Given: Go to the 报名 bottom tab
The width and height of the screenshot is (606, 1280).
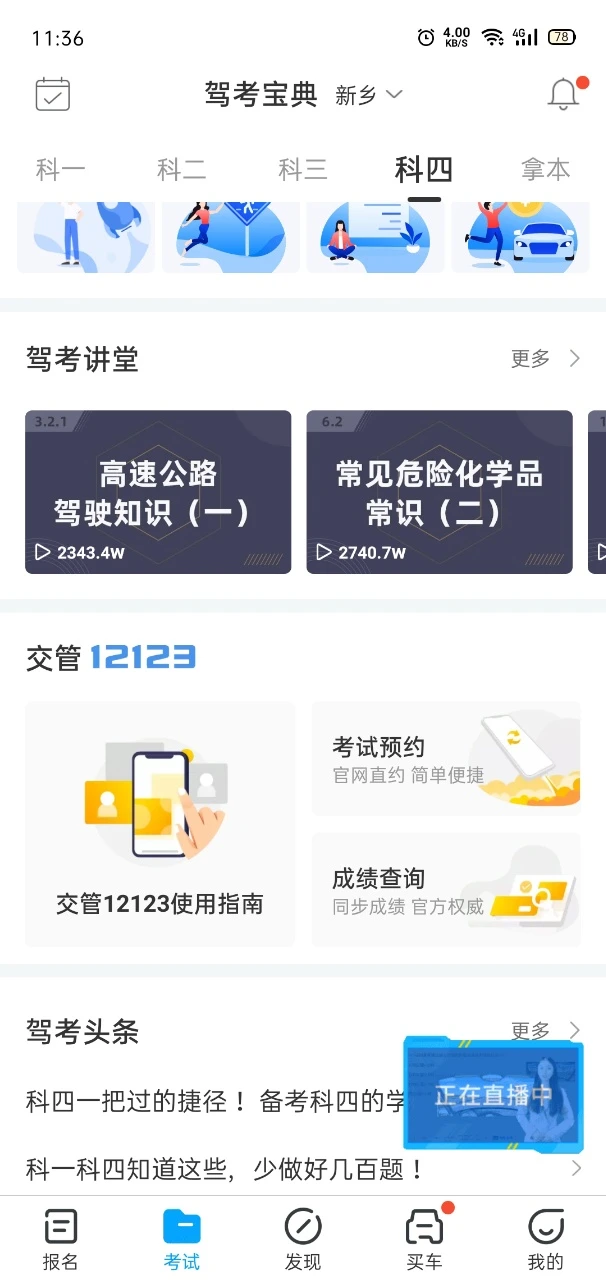Looking at the screenshot, I should point(60,1238).
